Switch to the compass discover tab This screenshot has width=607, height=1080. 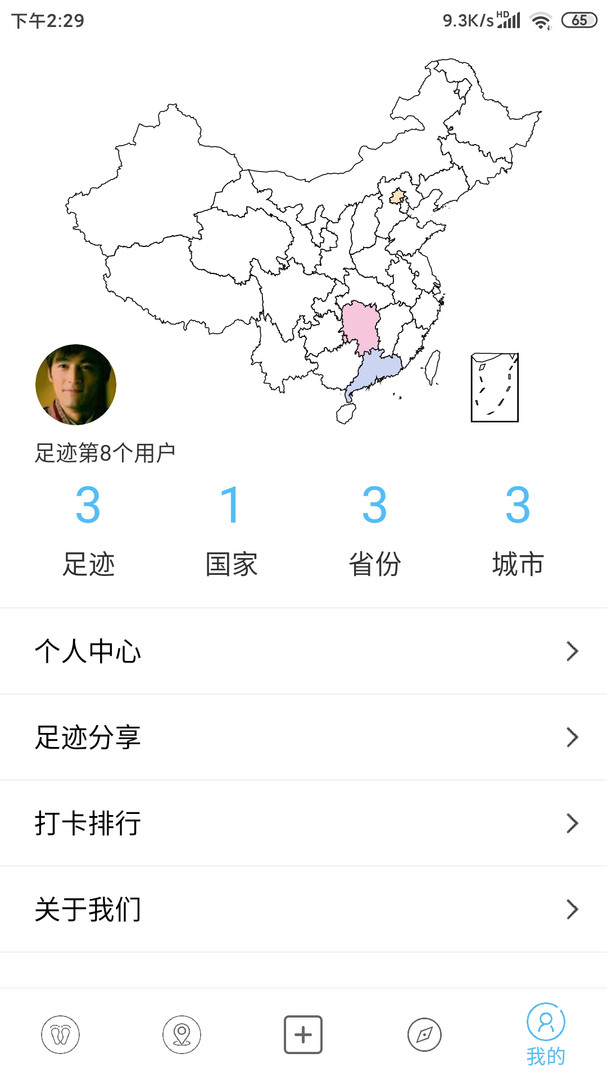[x=425, y=1034]
